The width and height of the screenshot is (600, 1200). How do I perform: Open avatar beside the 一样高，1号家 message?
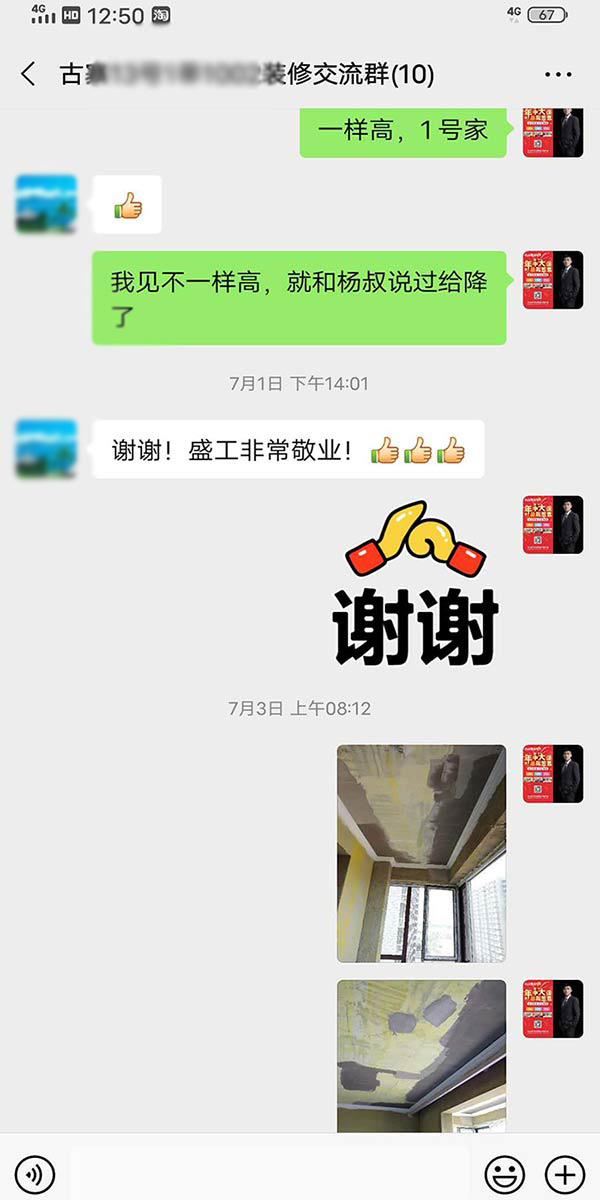pos(553,130)
